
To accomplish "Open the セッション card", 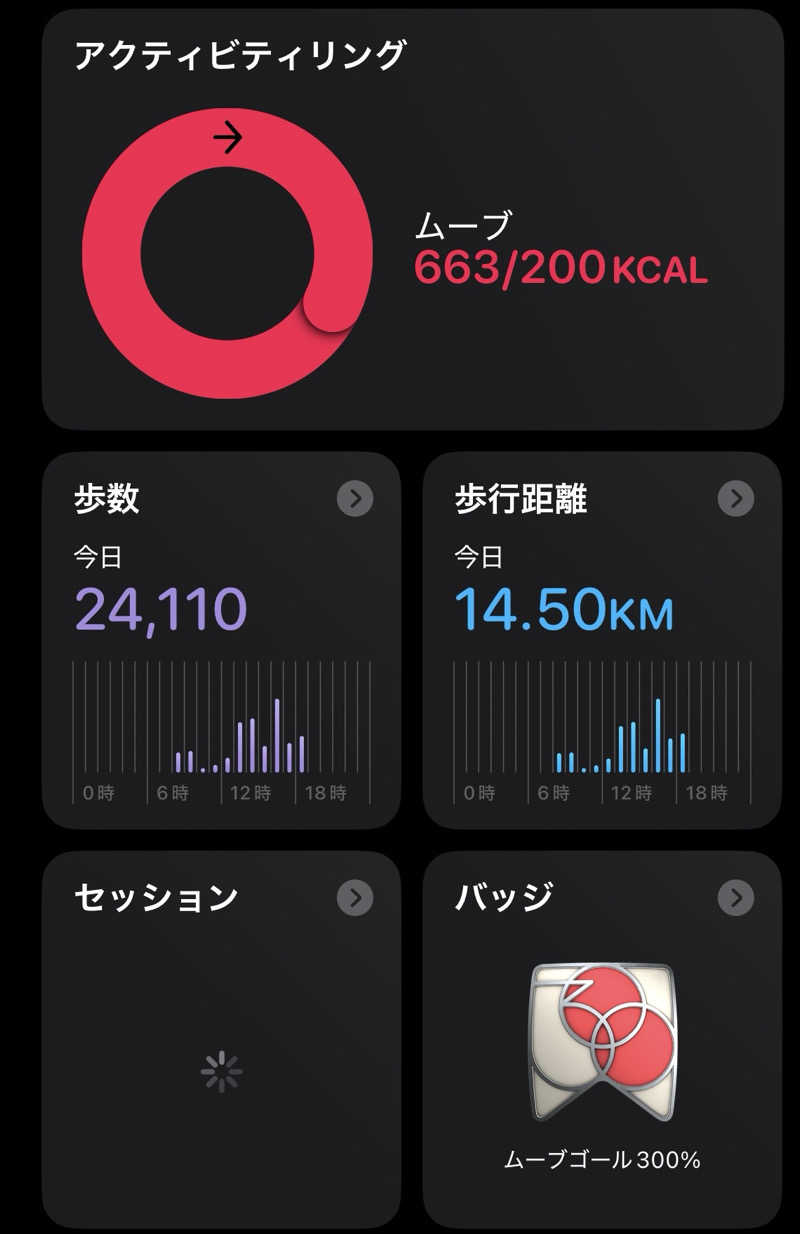I will click(x=355, y=898).
